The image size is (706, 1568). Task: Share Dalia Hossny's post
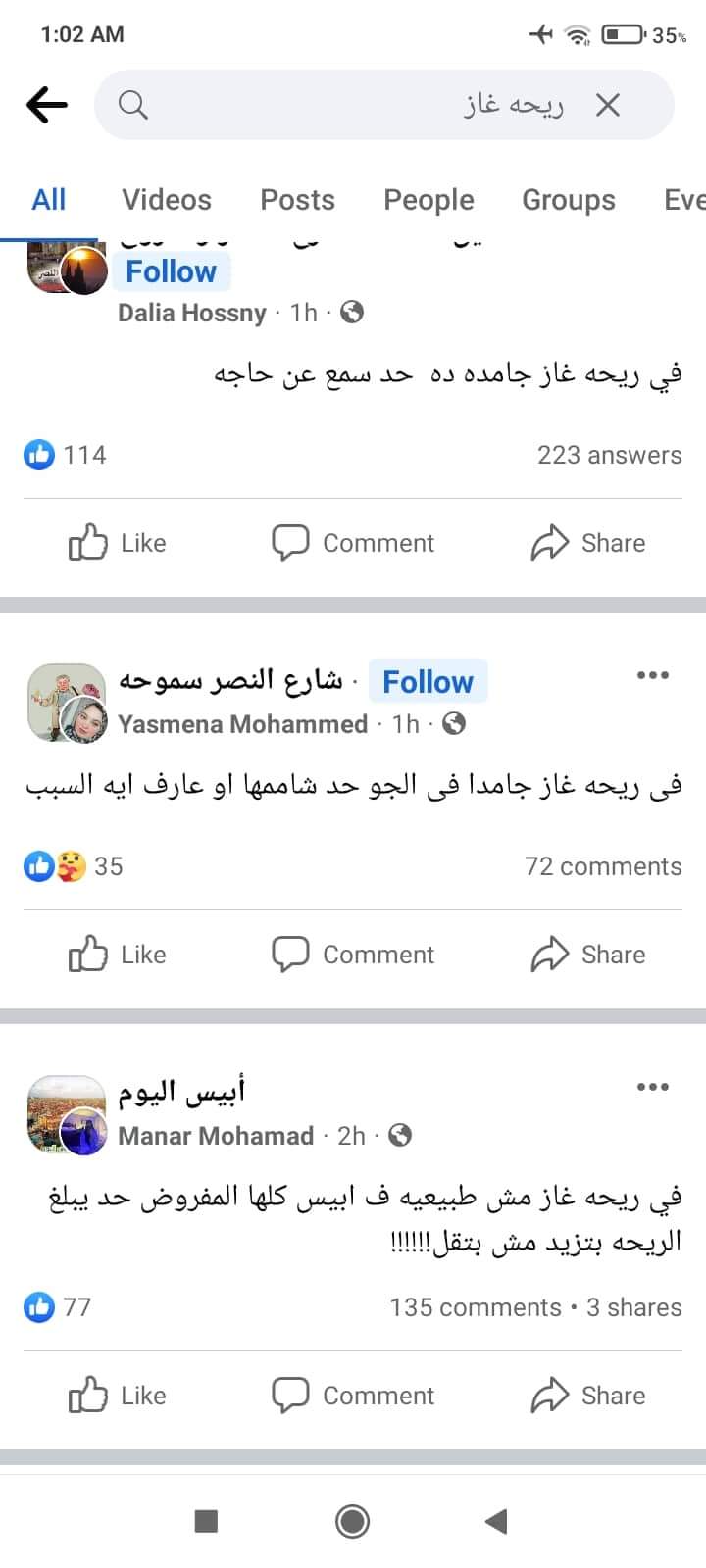coord(588,543)
